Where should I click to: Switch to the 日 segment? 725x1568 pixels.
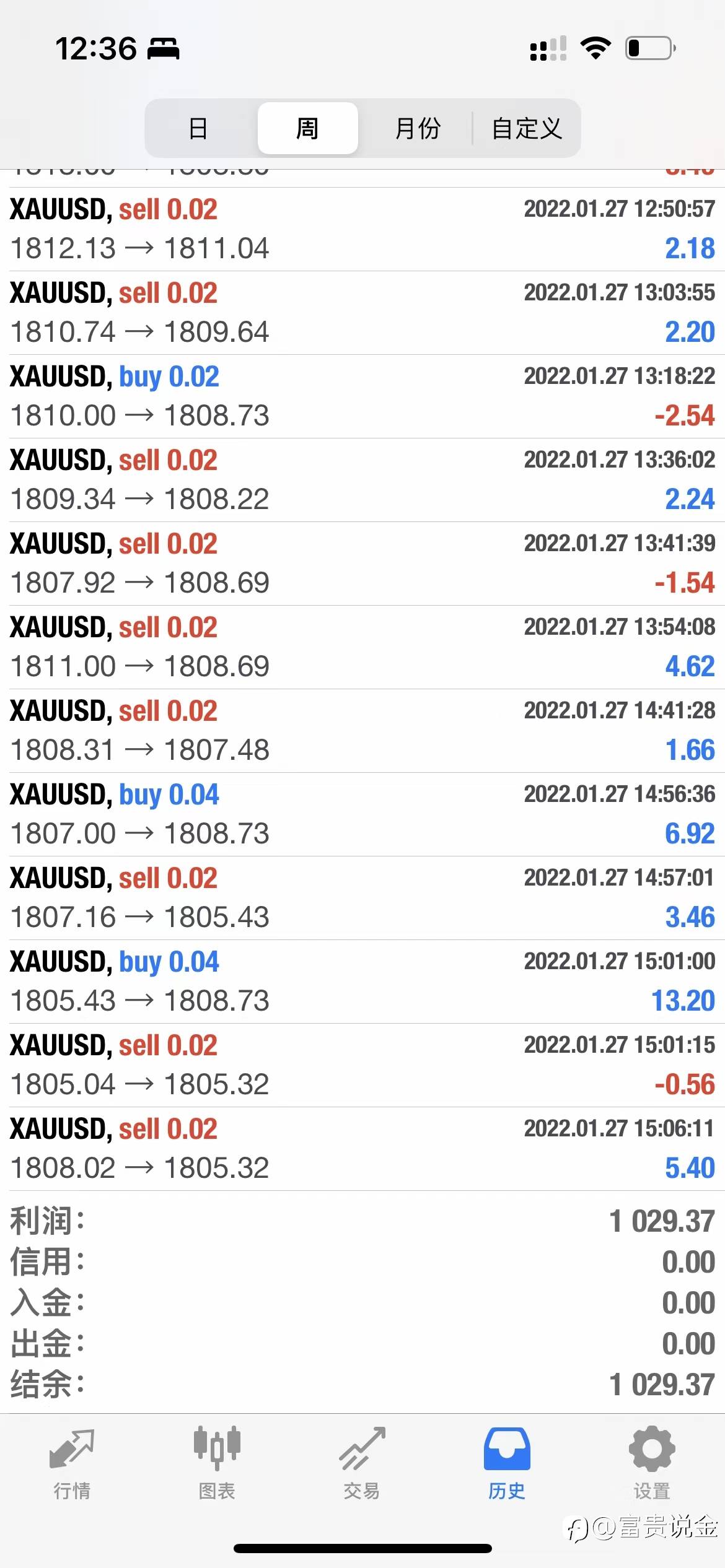[x=198, y=128]
